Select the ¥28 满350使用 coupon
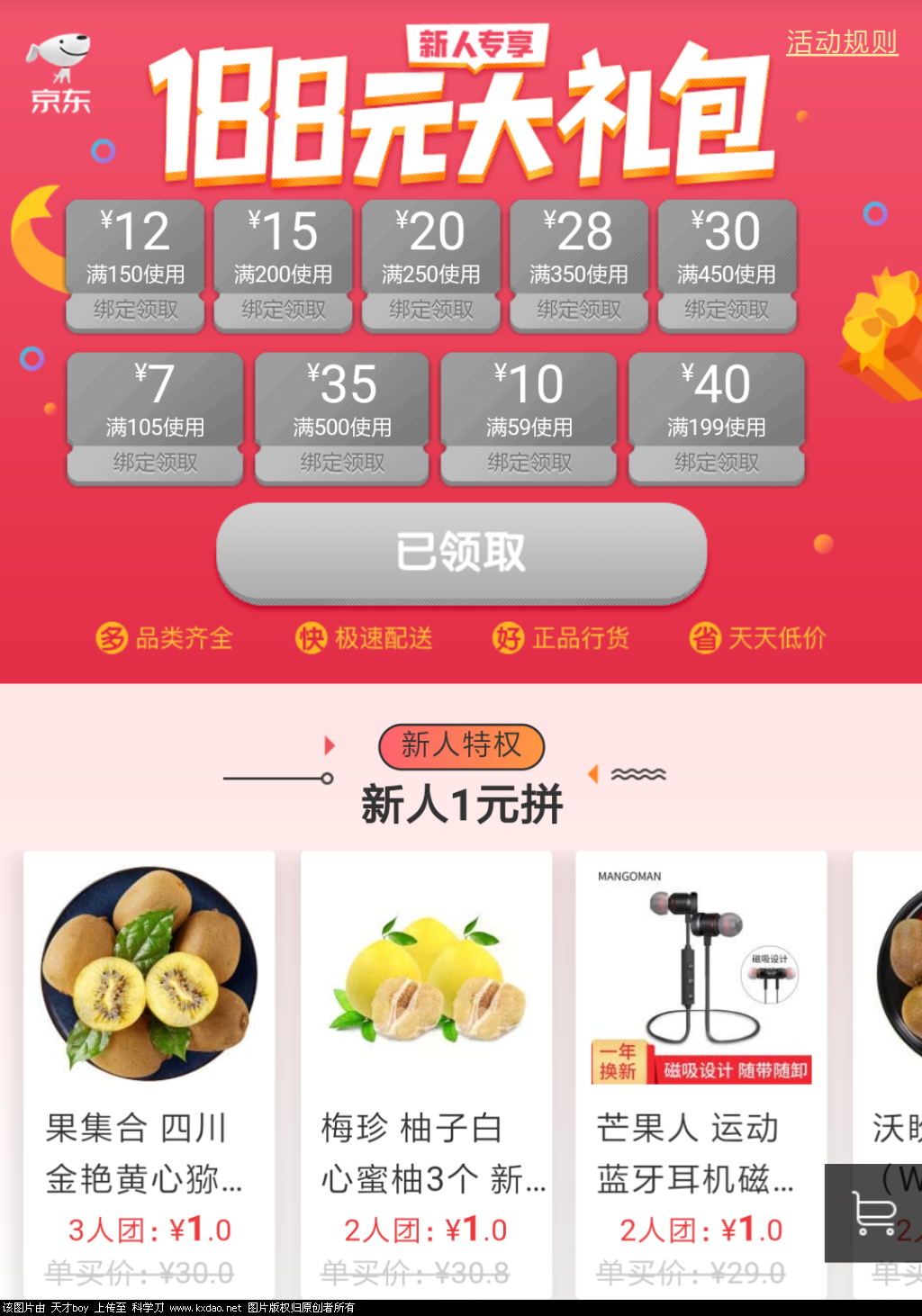This screenshot has width=922, height=1316. [579, 266]
